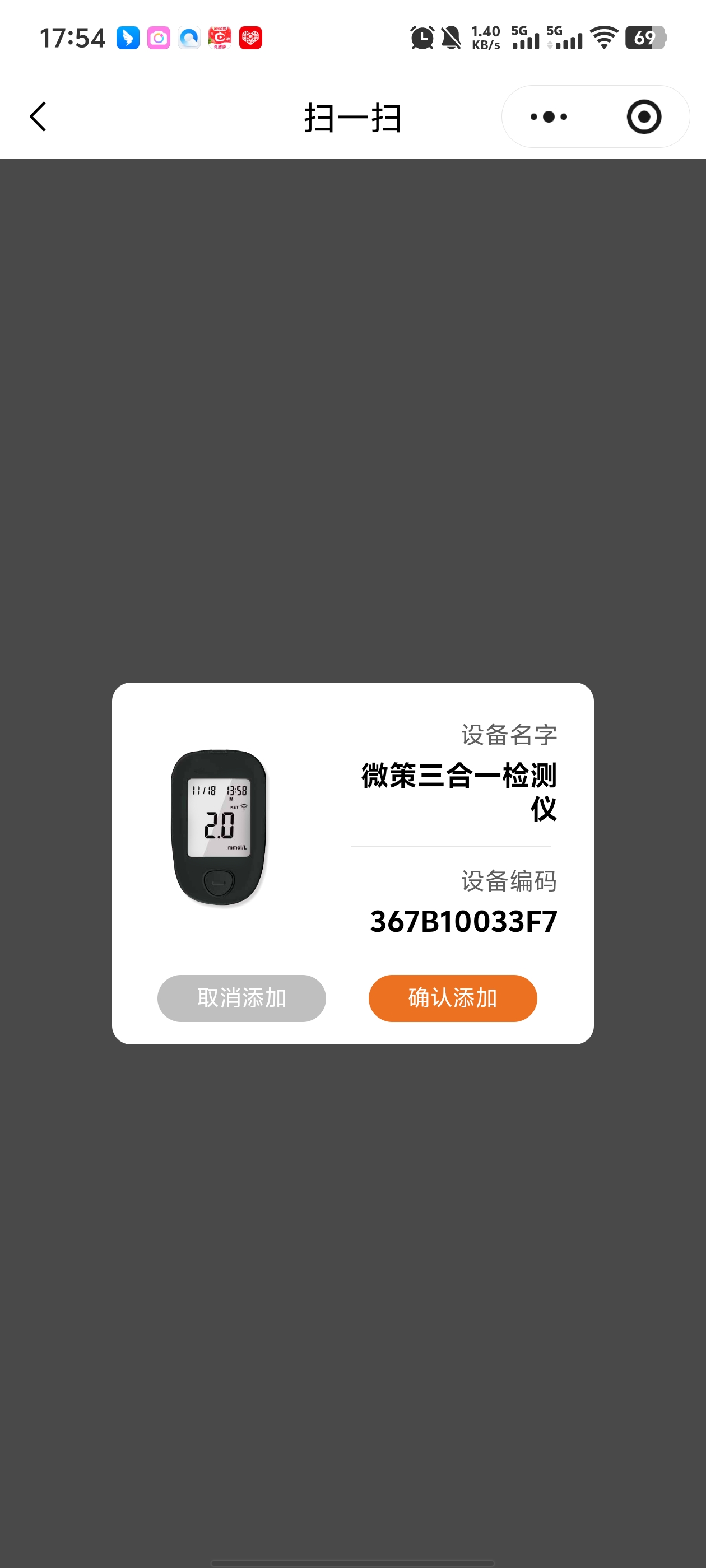Go back from the 扫一扫 page

point(38,117)
